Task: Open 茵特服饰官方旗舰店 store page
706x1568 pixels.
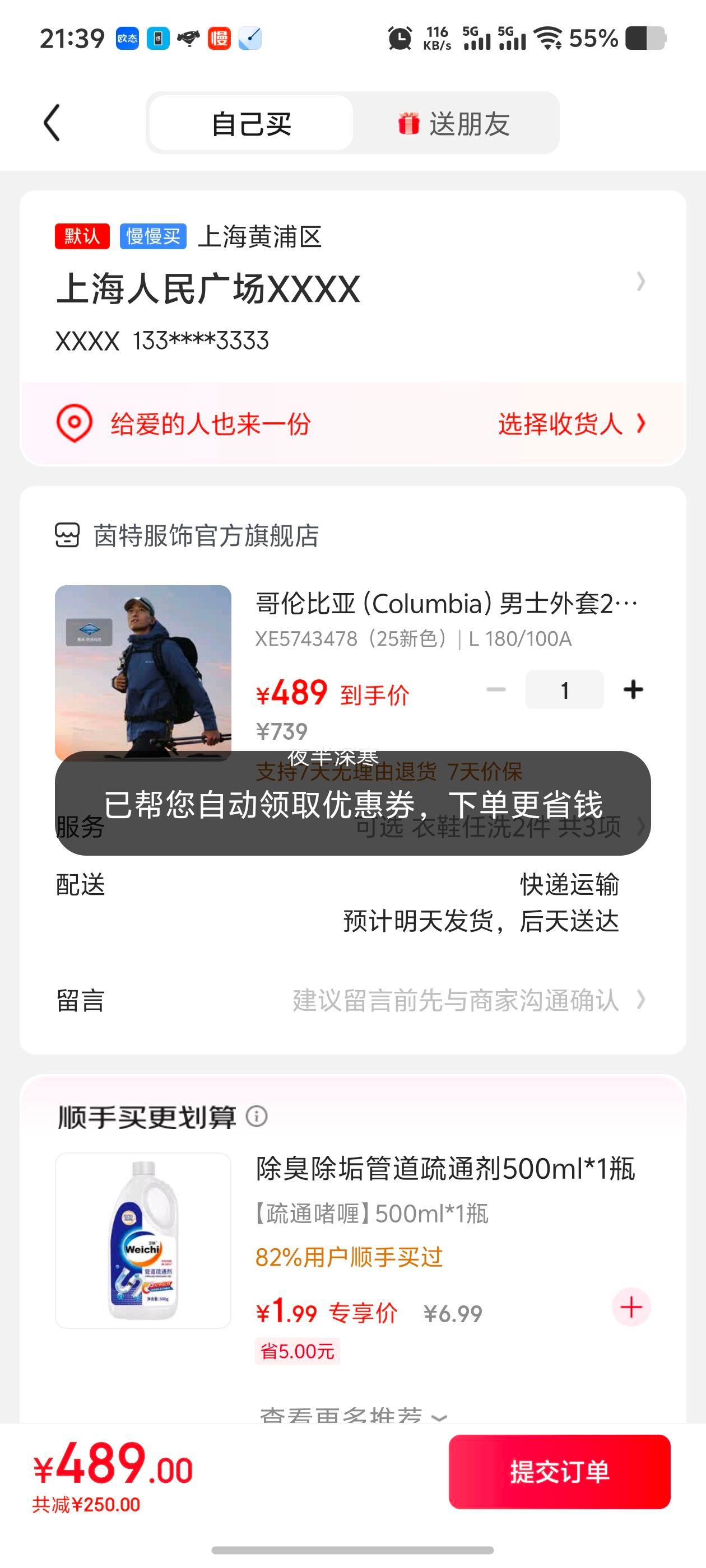Action: [x=205, y=536]
